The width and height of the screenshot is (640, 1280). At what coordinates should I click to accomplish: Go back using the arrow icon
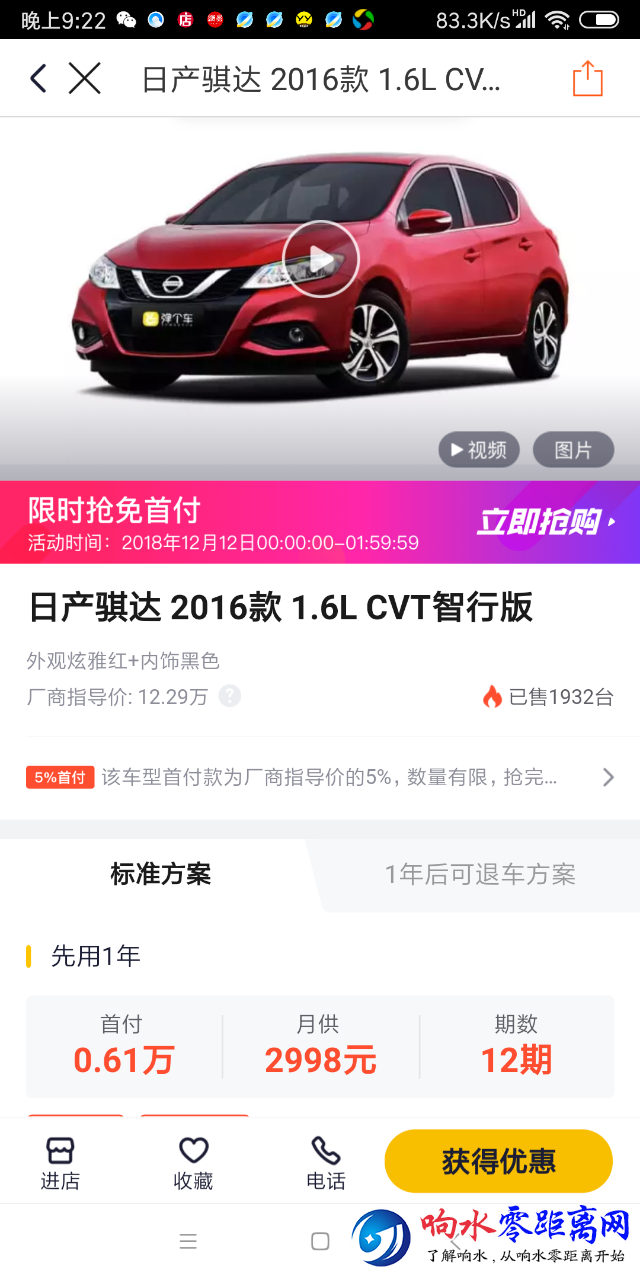[x=38, y=78]
